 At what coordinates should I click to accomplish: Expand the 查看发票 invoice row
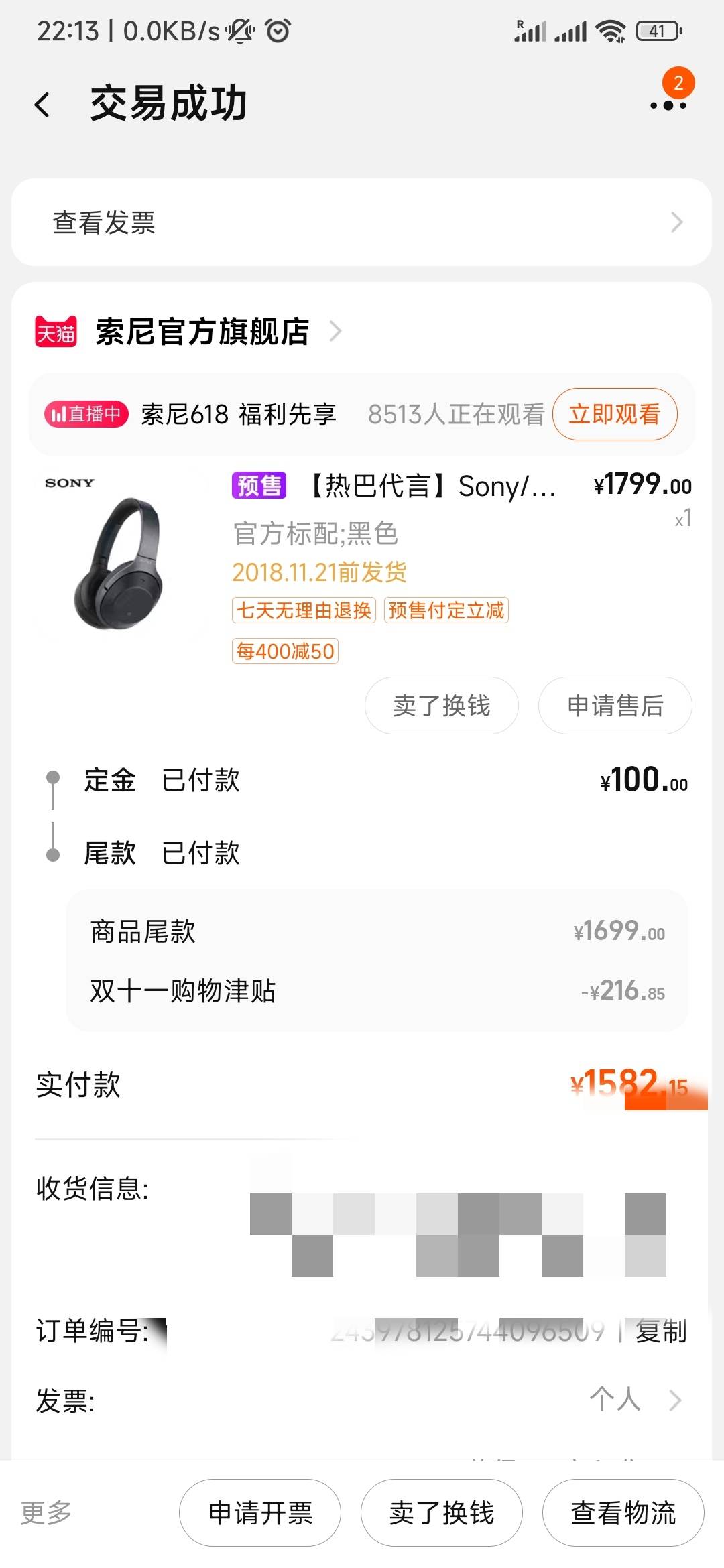click(362, 223)
